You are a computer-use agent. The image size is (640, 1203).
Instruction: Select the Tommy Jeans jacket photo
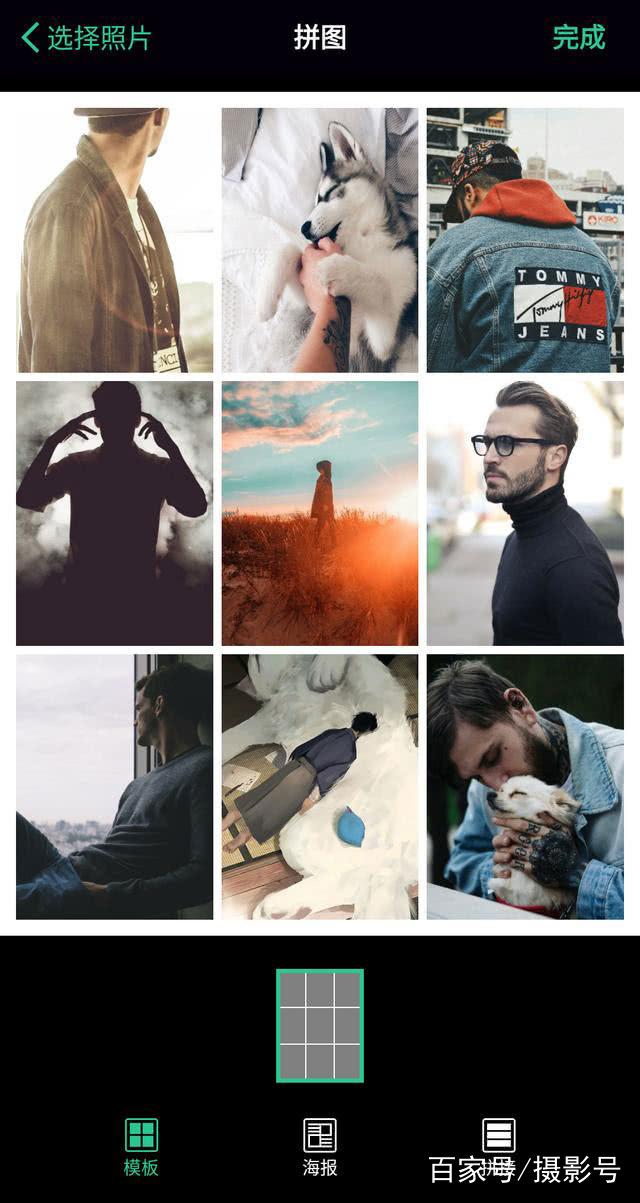[x=525, y=240]
